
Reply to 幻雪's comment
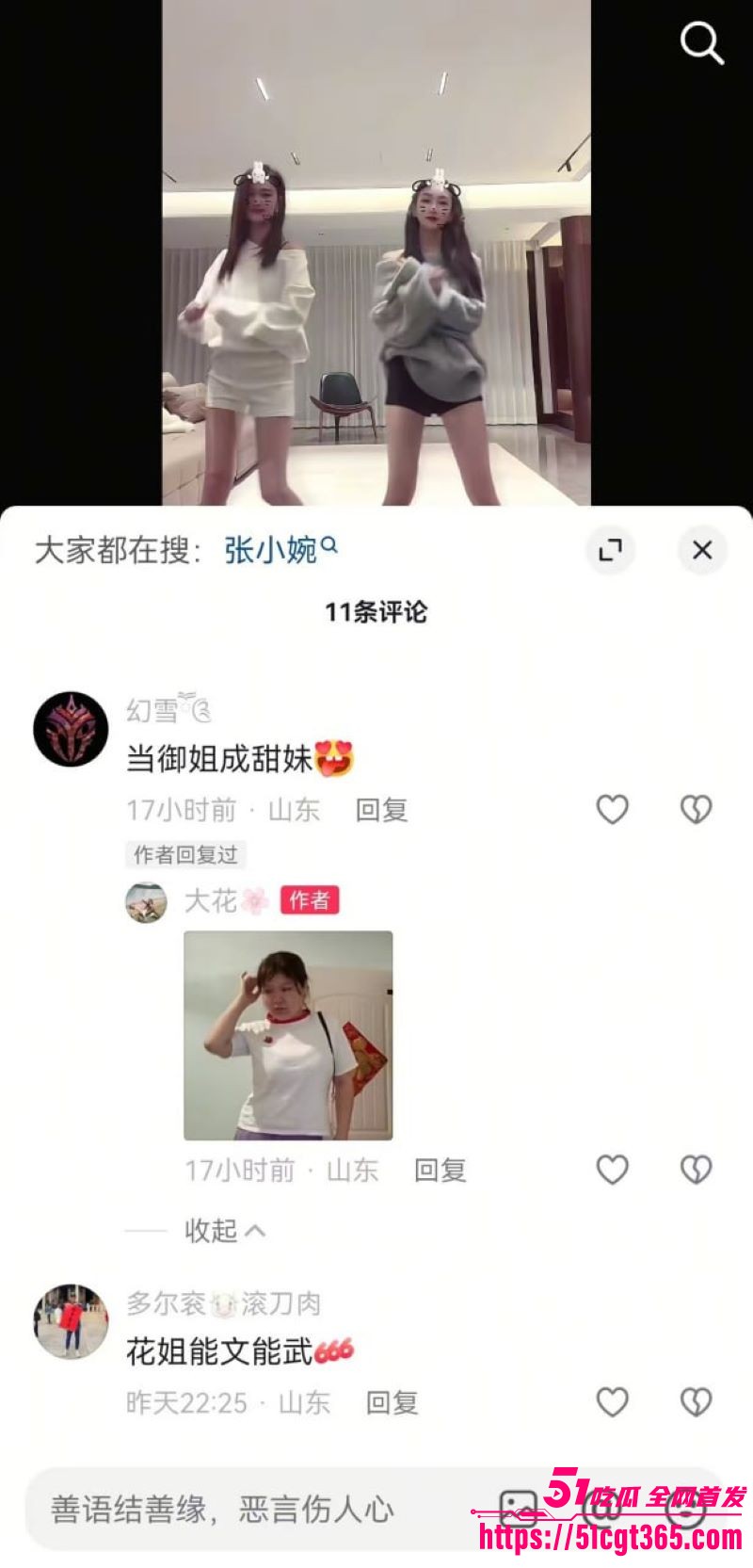click(380, 810)
